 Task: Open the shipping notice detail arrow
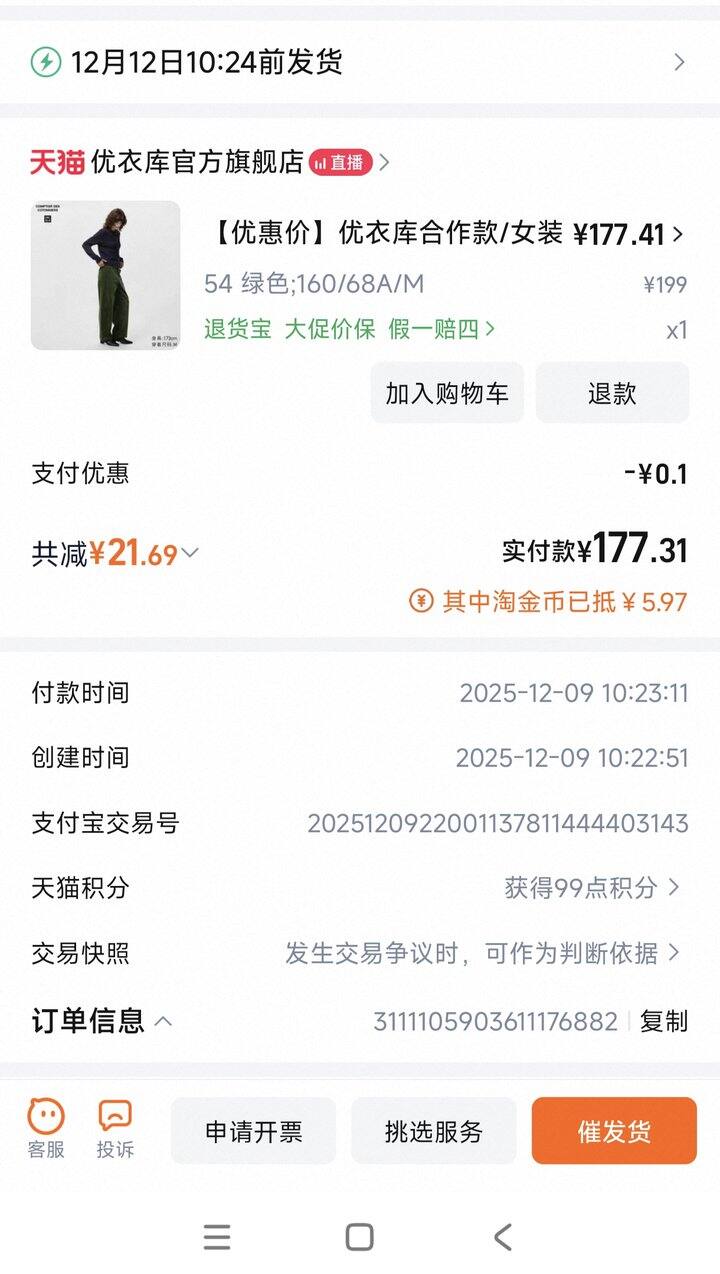(x=680, y=60)
